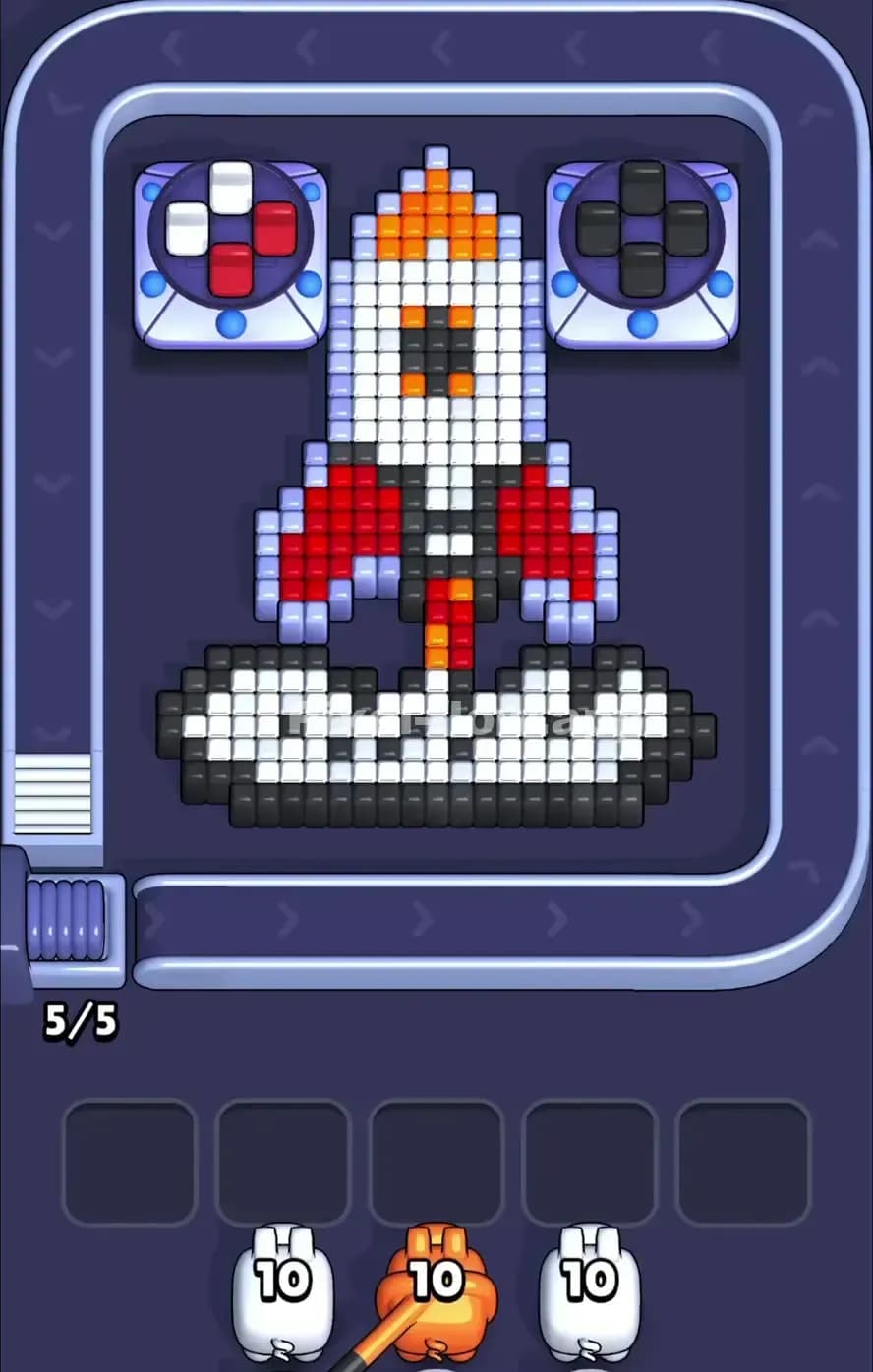Tap a red bead on the rocket's wing

324,531
